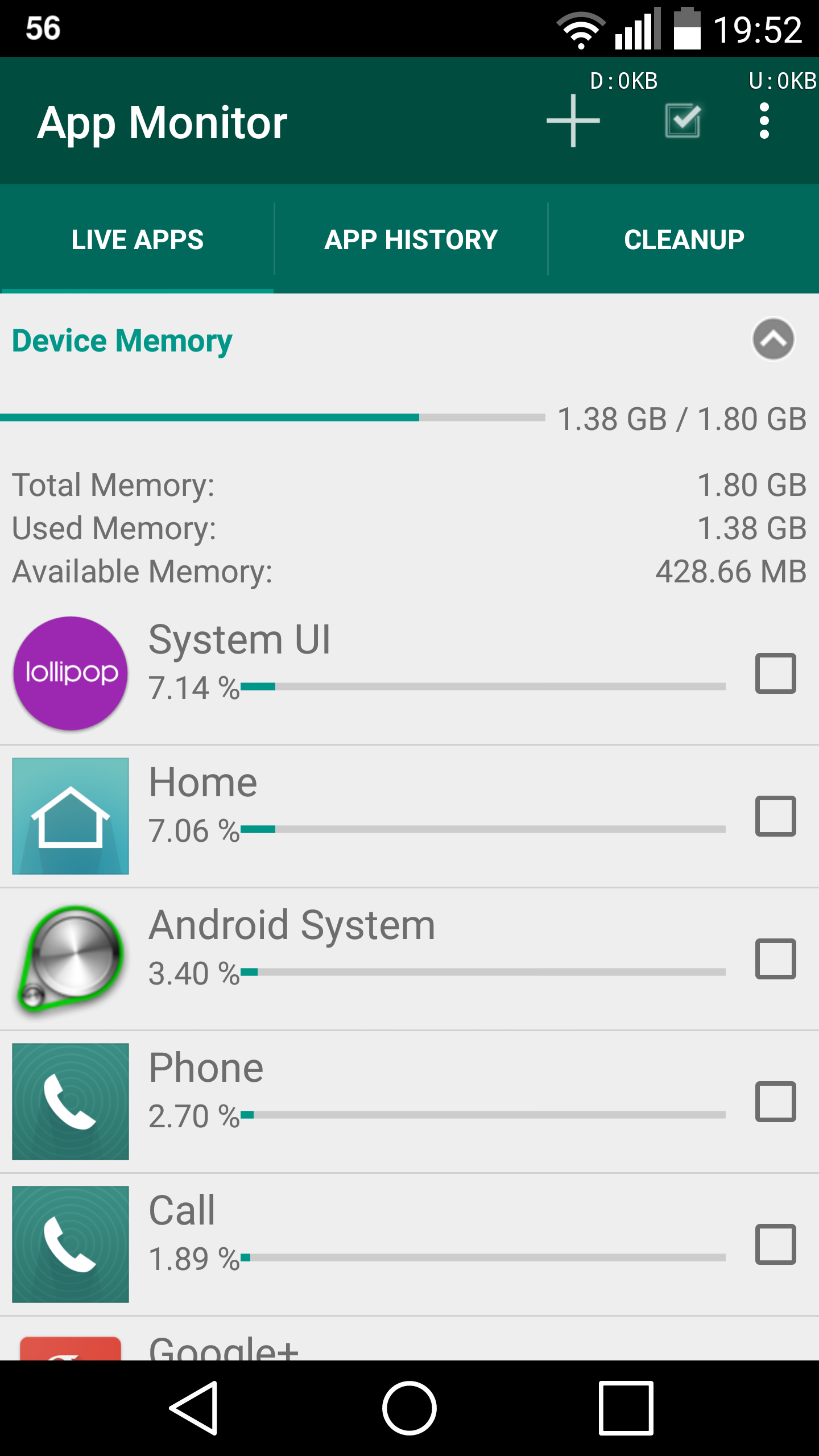Open recent apps from the navigation bar

point(626,1408)
